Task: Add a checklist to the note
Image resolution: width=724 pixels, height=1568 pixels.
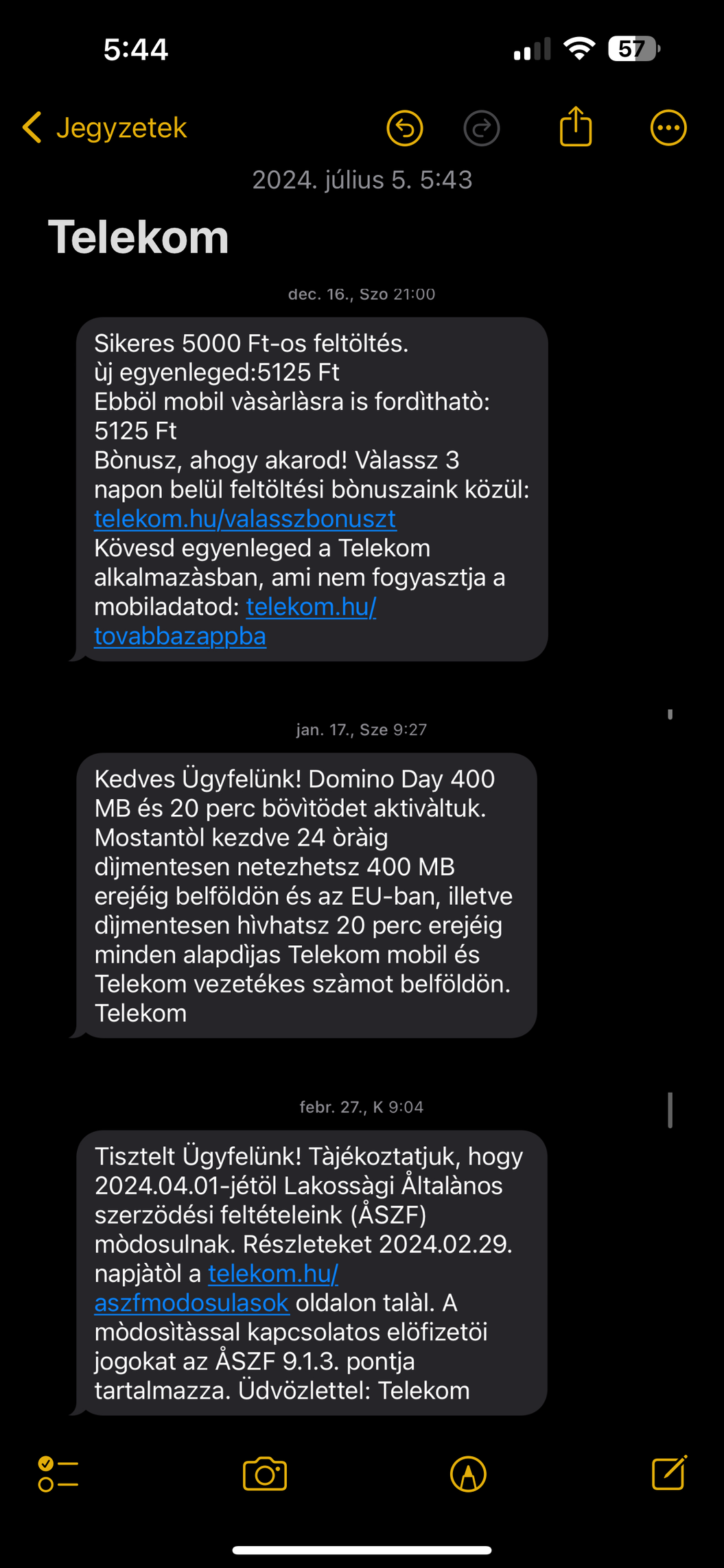Action: [x=58, y=1474]
